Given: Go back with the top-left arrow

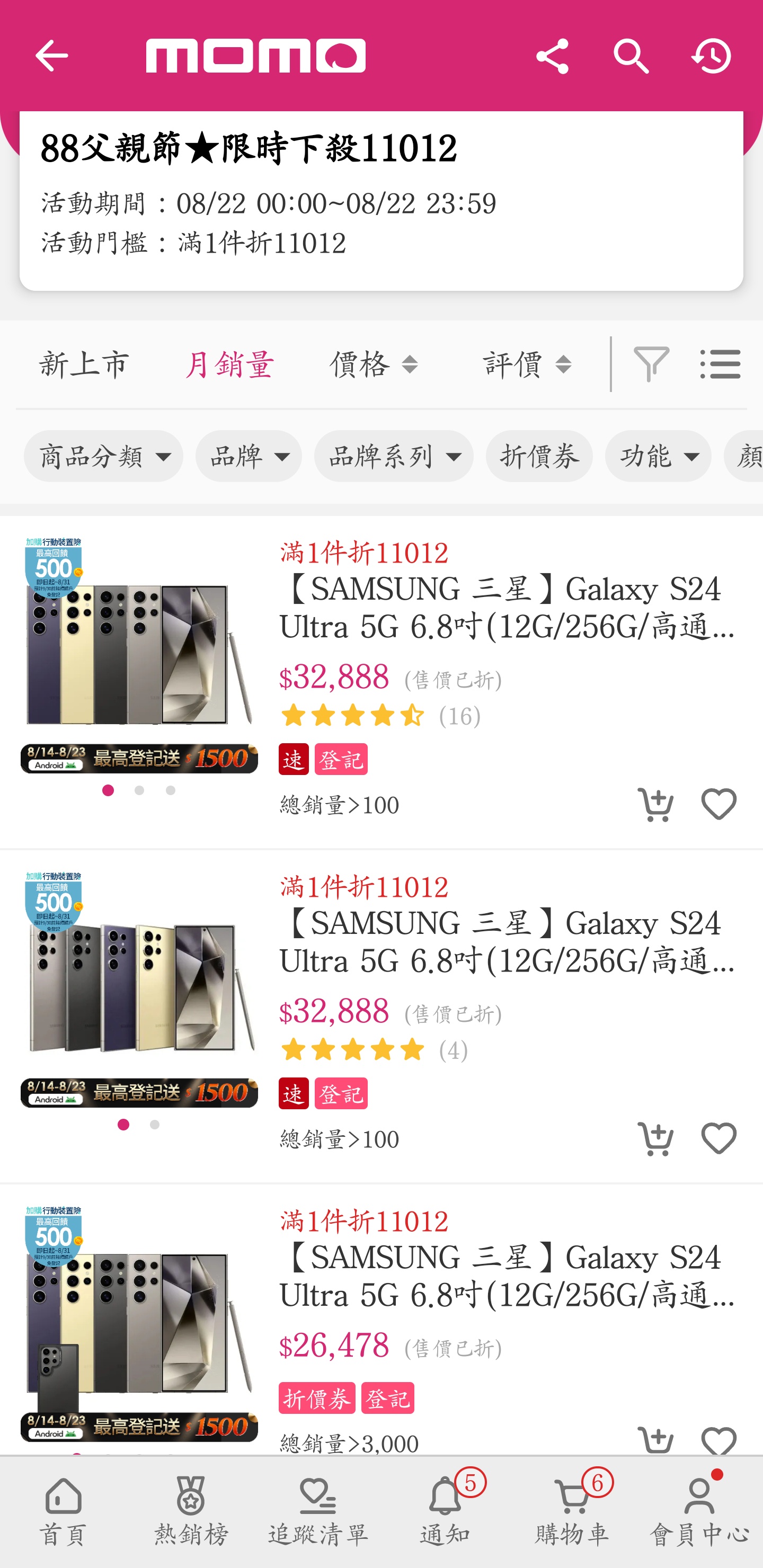Looking at the screenshot, I should [x=52, y=56].
